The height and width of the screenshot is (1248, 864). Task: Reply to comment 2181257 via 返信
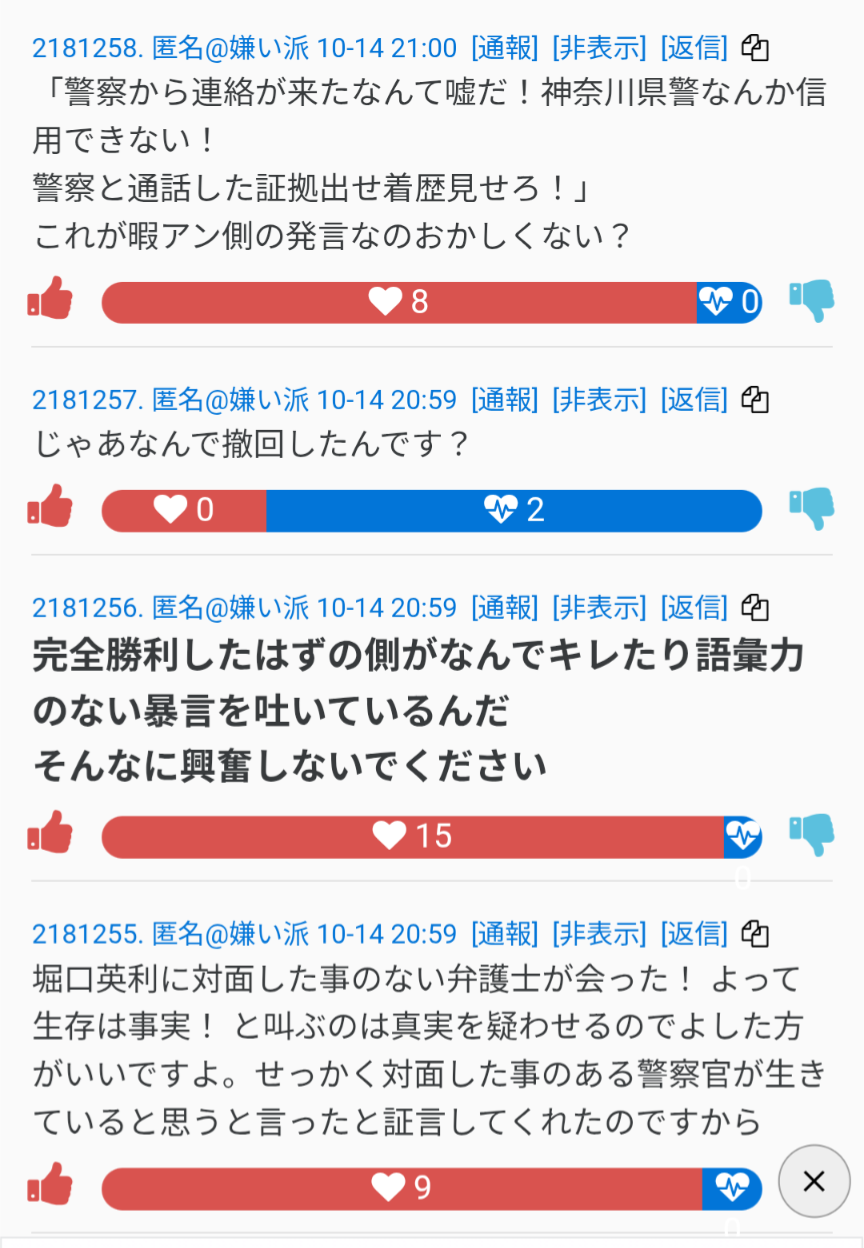click(x=693, y=400)
